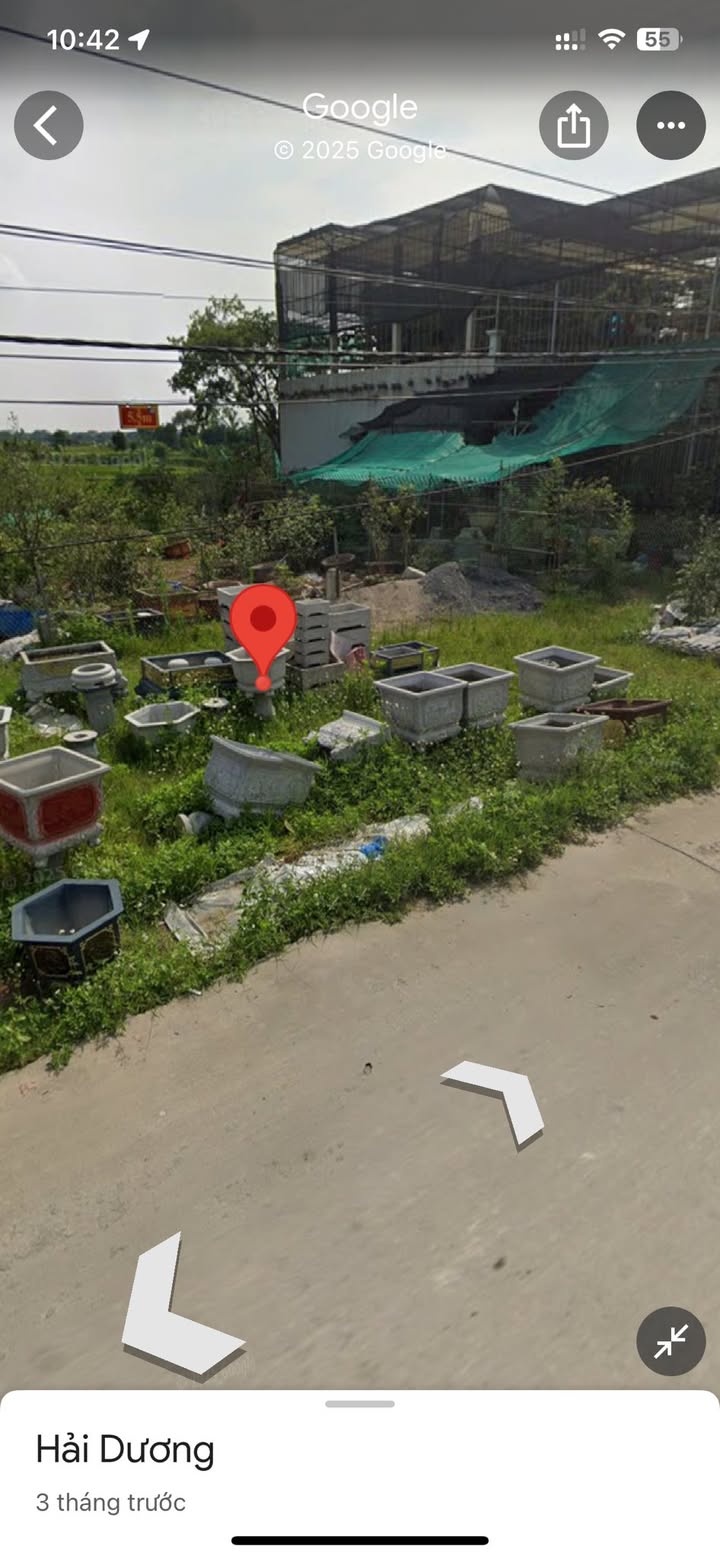Collapse Street View with minimize icon
Screen dimensions: 720x1559
671,1341
